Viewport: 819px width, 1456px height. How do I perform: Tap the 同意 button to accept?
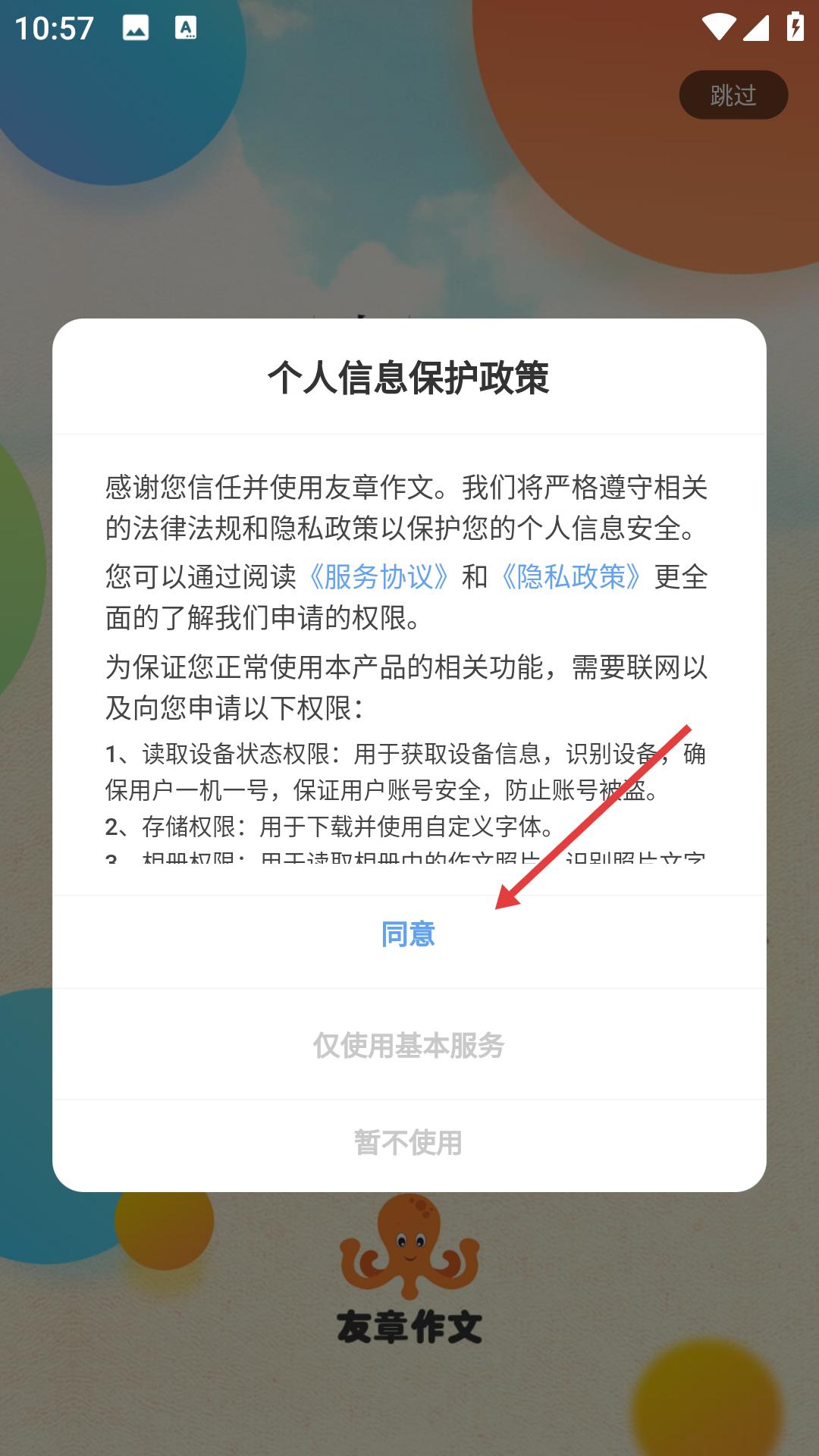[x=409, y=934]
